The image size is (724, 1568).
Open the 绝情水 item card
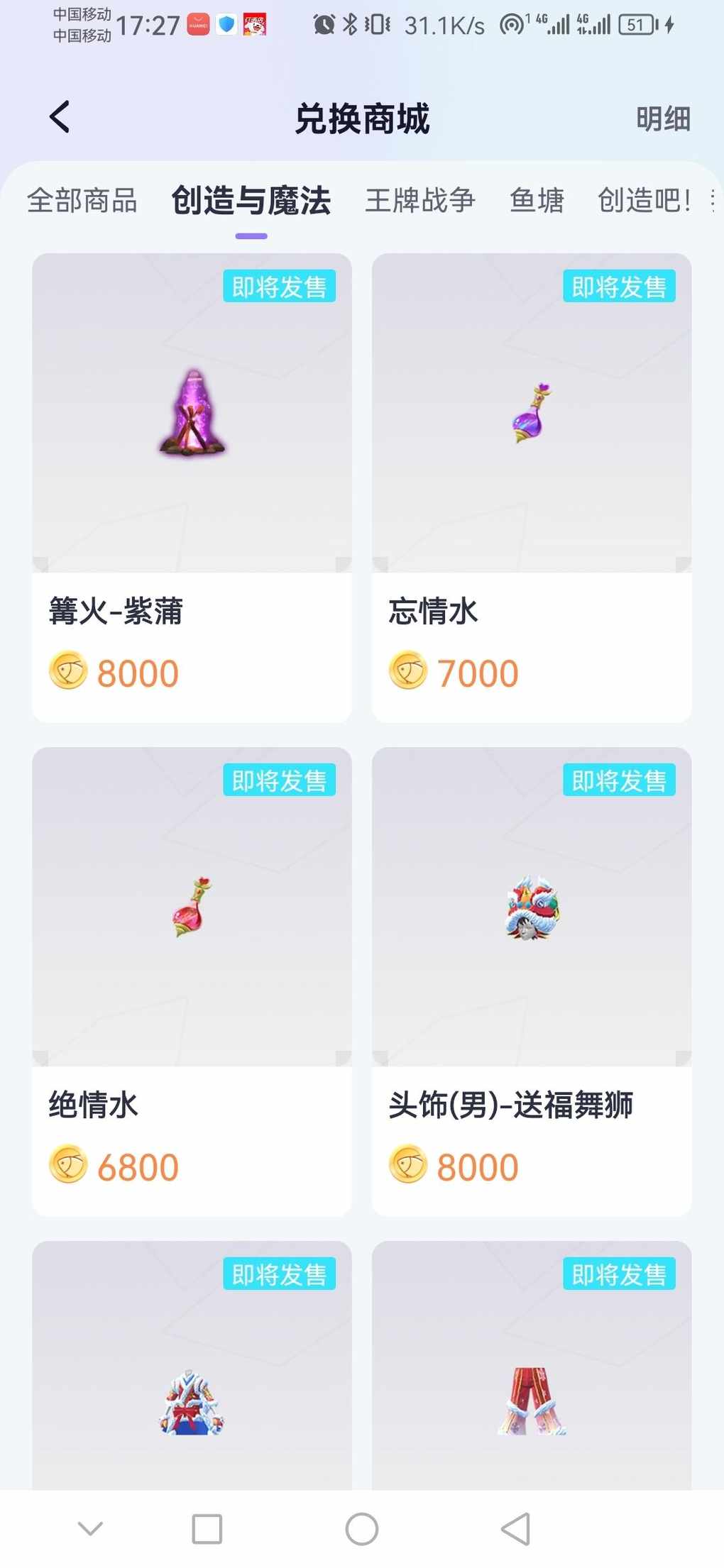click(192, 981)
